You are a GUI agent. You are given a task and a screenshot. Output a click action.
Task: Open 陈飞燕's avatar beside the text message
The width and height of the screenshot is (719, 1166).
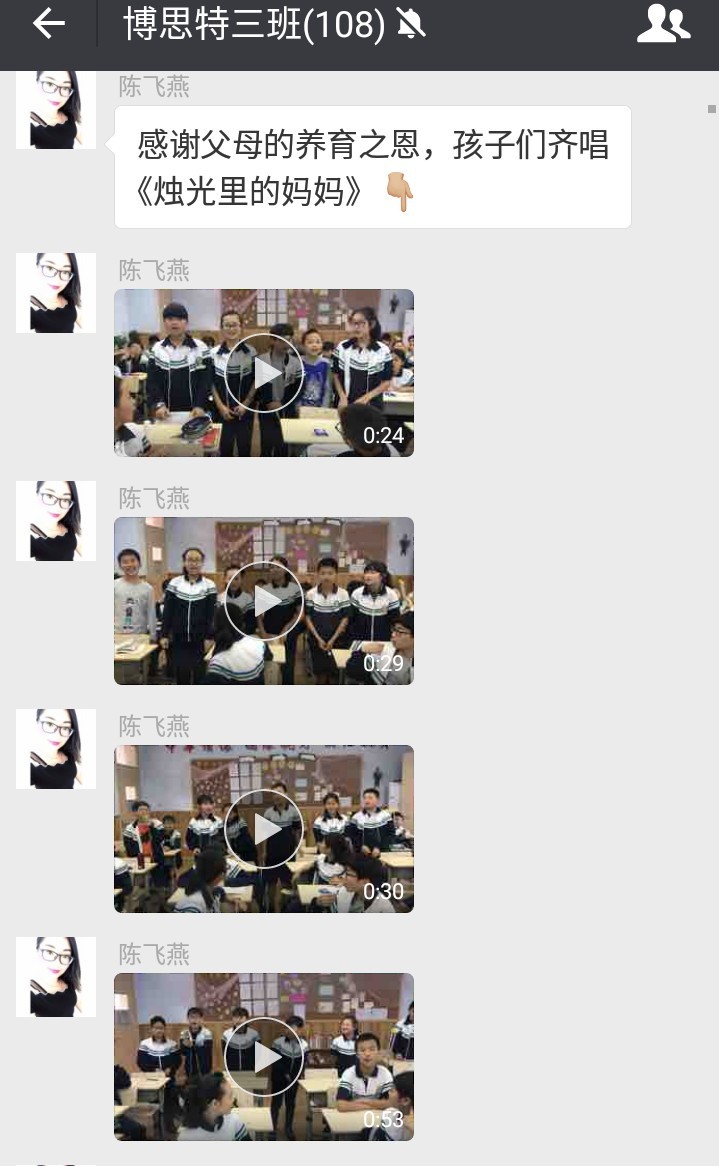[x=56, y=110]
